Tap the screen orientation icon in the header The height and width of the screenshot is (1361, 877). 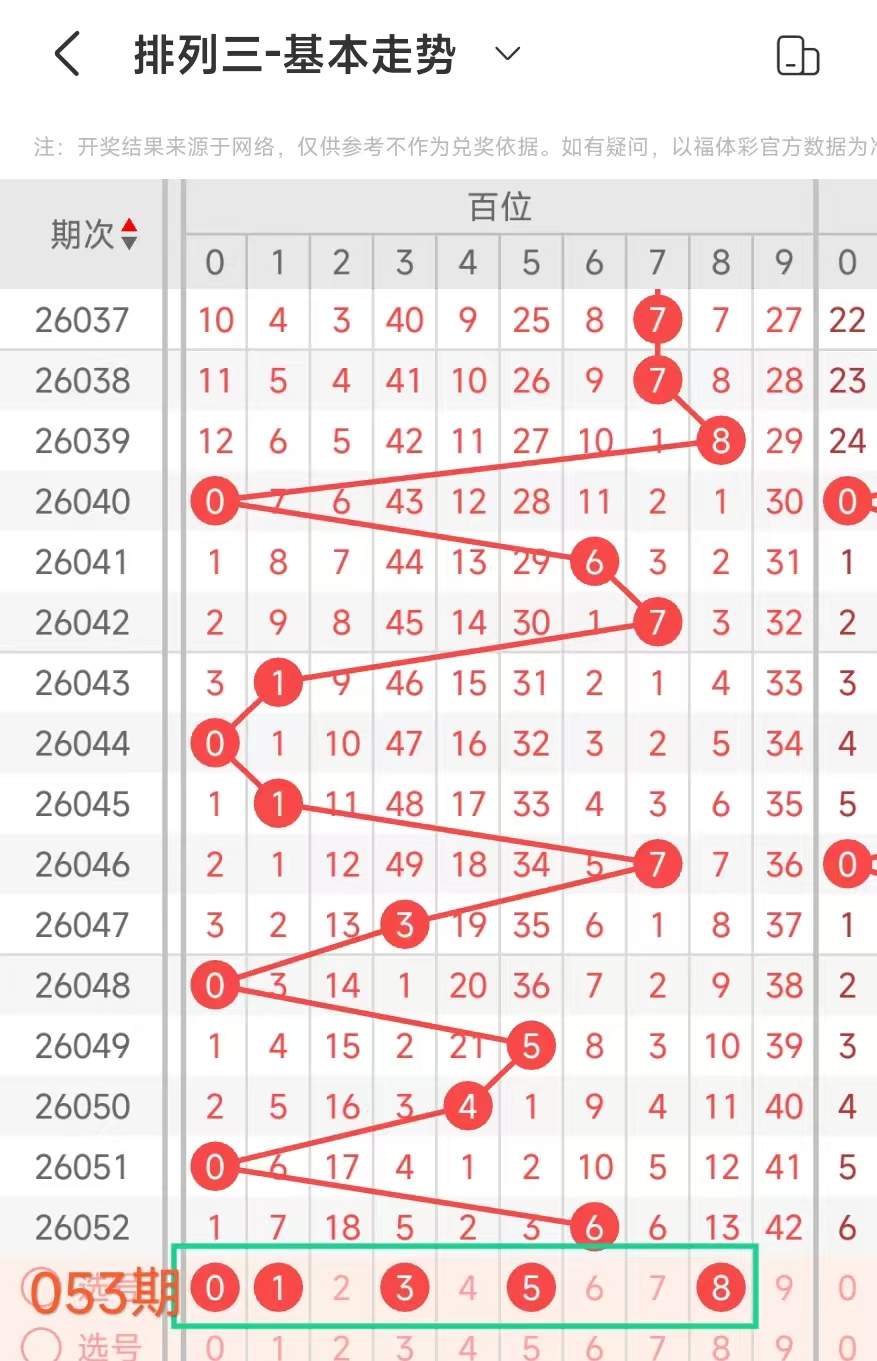click(797, 56)
